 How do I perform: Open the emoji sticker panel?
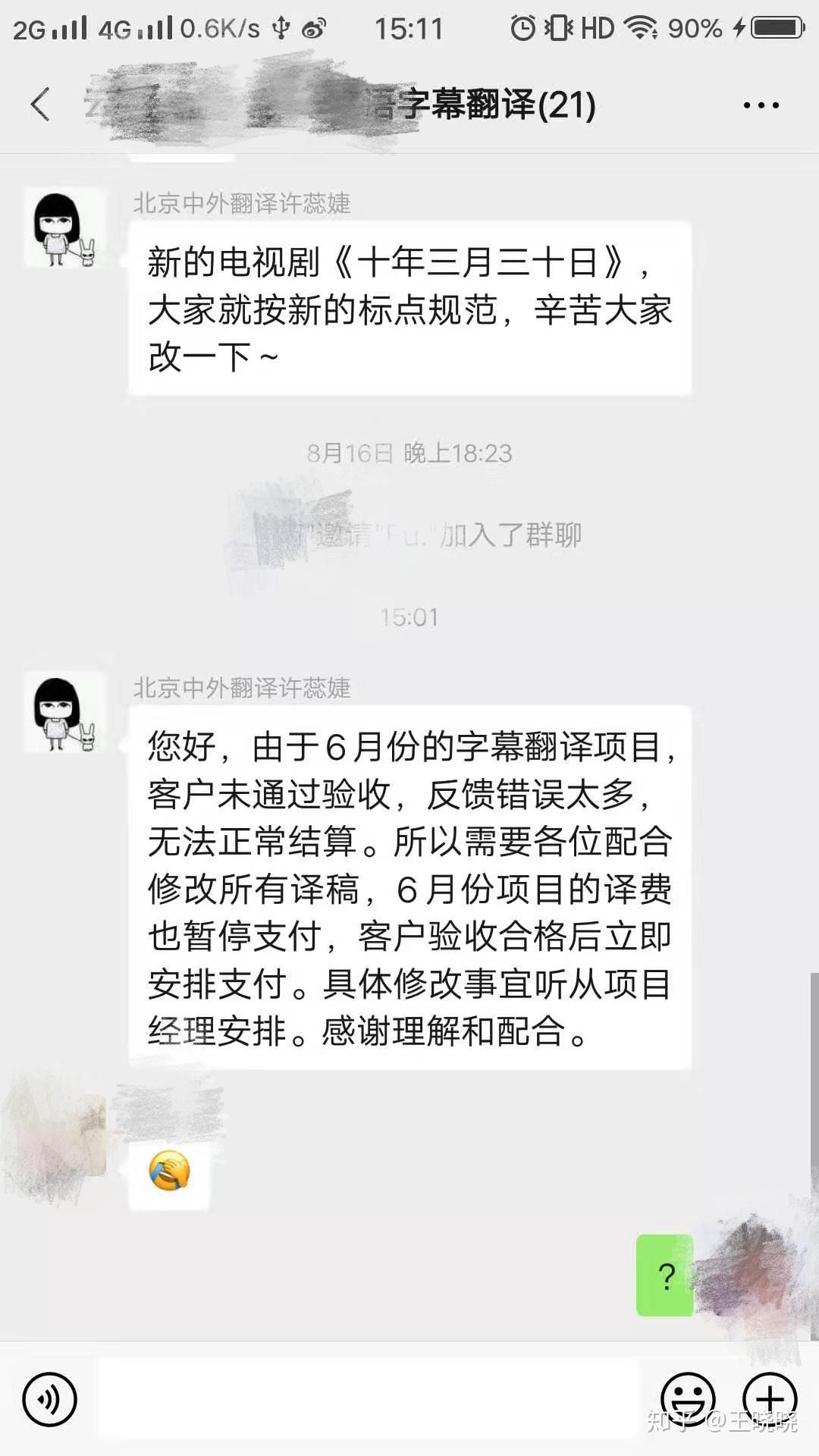pyautogui.click(x=688, y=1398)
